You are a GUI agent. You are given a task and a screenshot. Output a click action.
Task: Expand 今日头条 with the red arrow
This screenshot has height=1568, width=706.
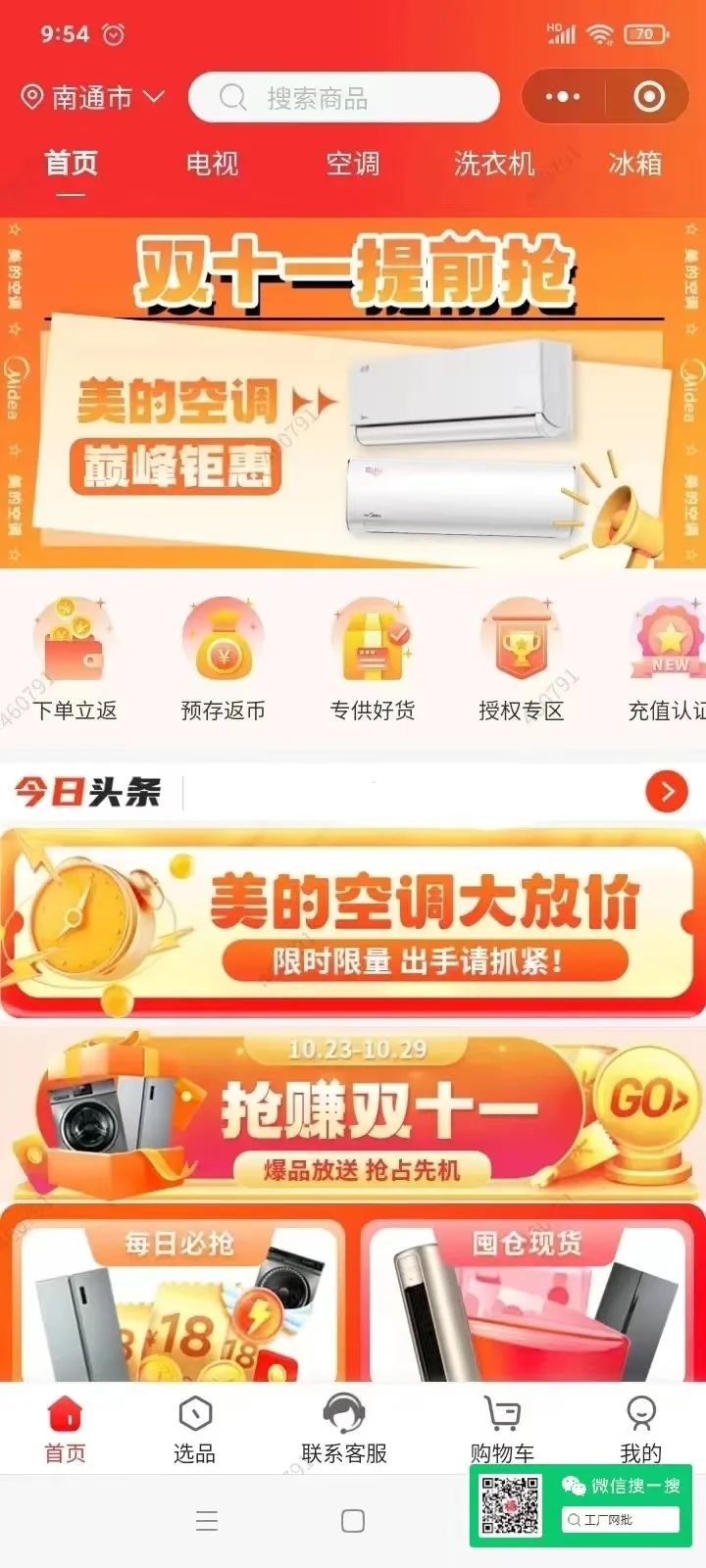pyautogui.click(x=667, y=791)
